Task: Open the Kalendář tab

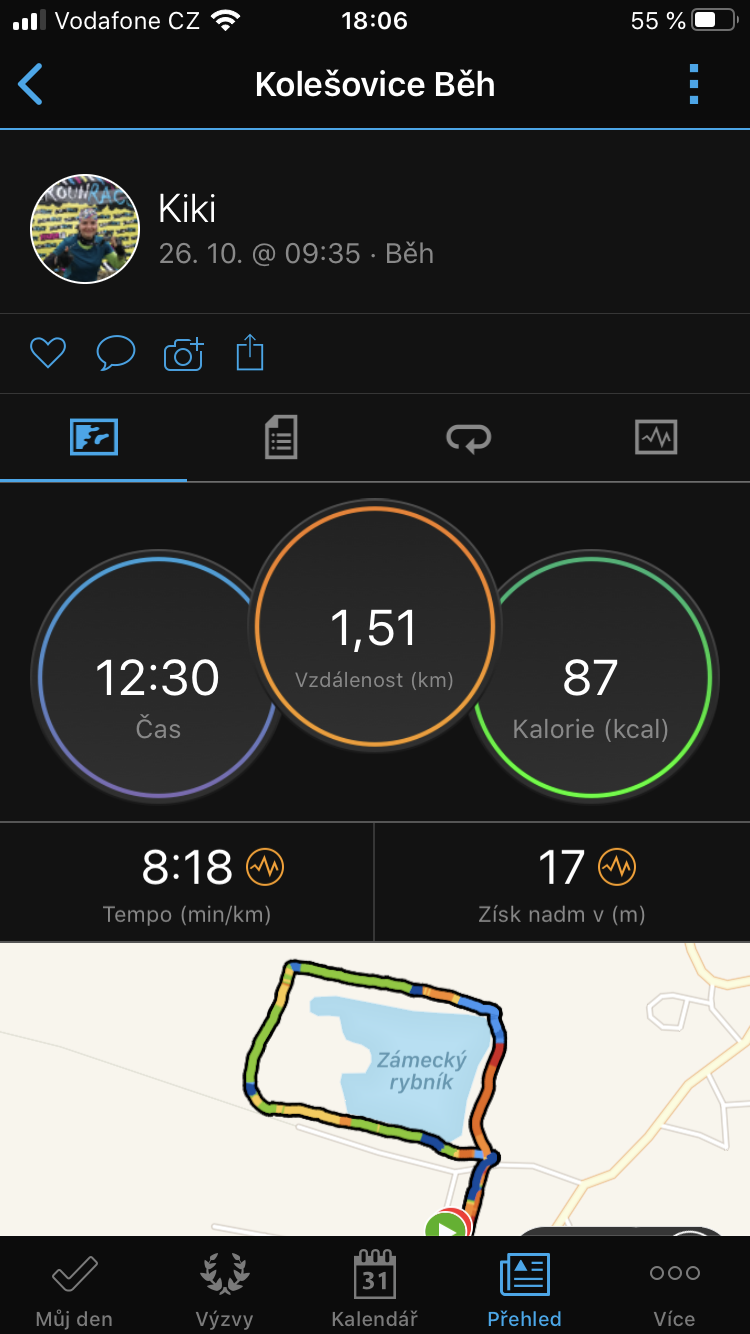Action: point(374,1290)
